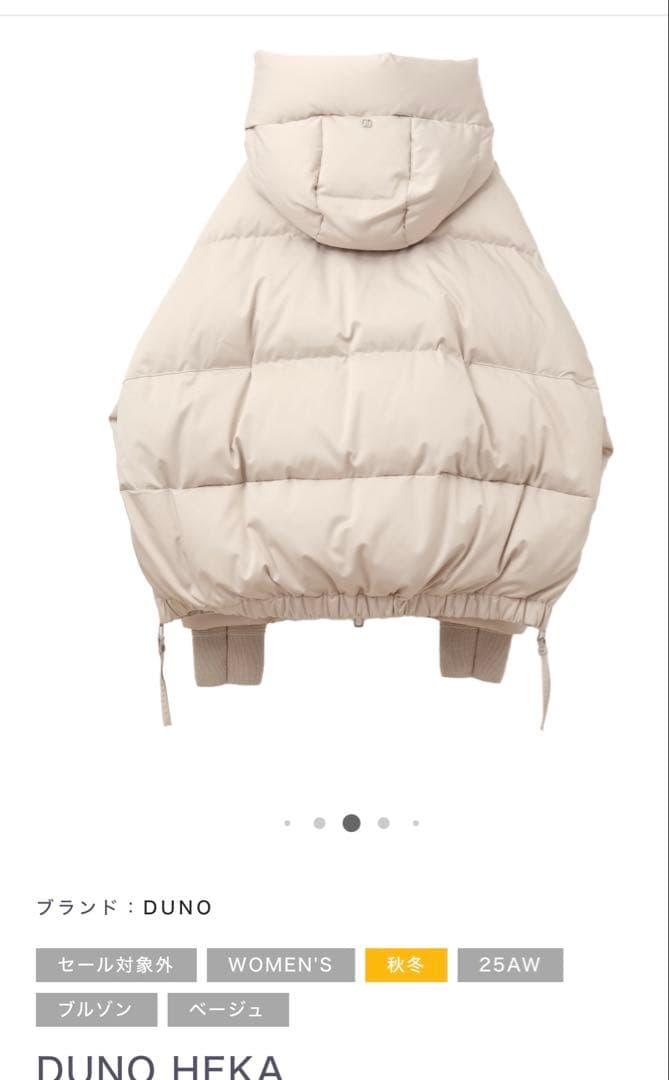Tap the ベージュ color tag
This screenshot has height=1080, width=669.
(228, 1009)
